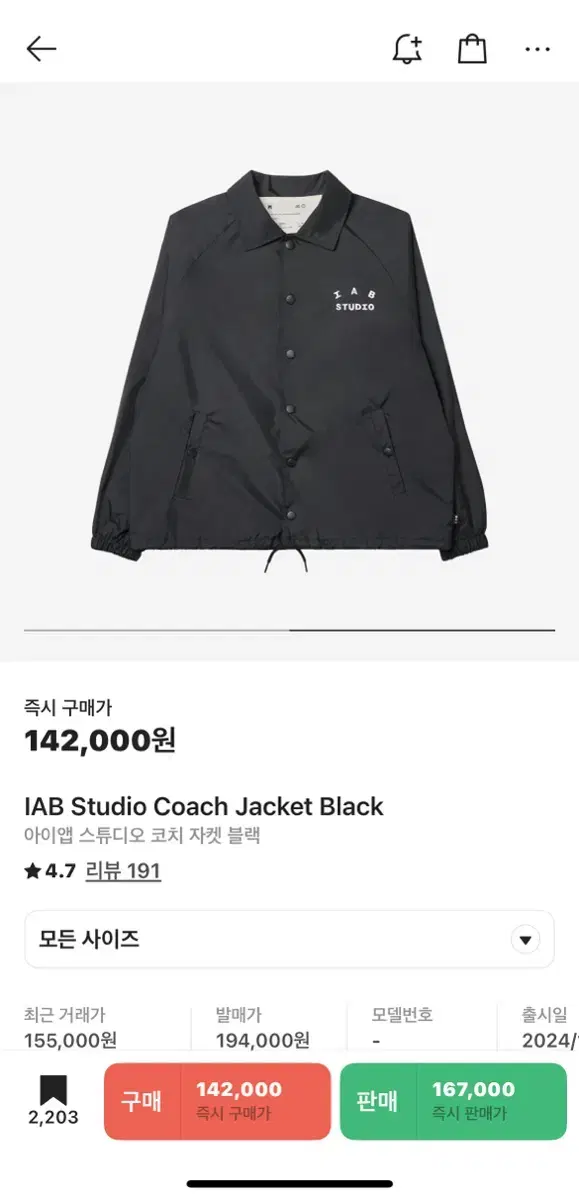The image size is (579, 1200).
Task: Open the coach jacket product image
Action: pos(289,370)
